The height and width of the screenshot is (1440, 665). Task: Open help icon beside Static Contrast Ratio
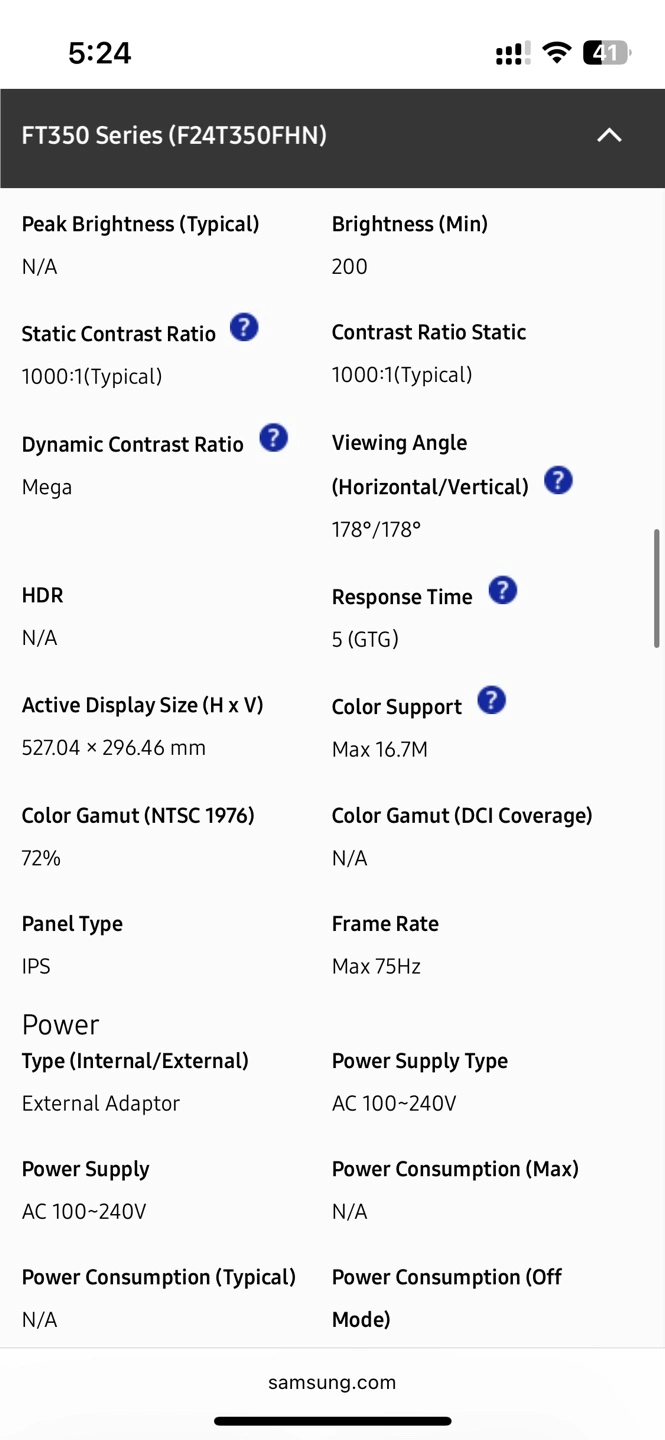[244, 327]
